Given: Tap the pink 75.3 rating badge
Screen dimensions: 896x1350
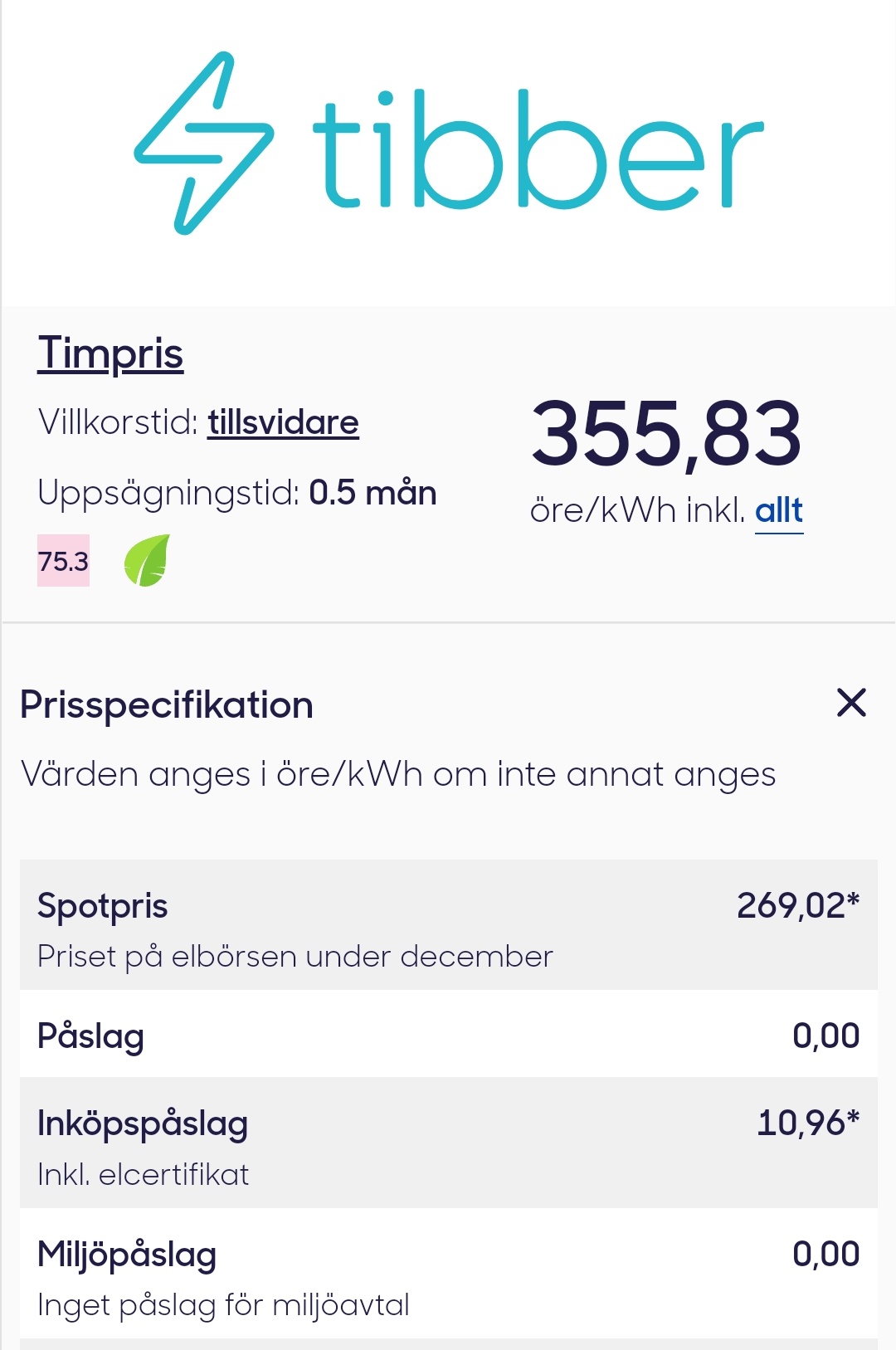Looking at the screenshot, I should (x=63, y=561).
